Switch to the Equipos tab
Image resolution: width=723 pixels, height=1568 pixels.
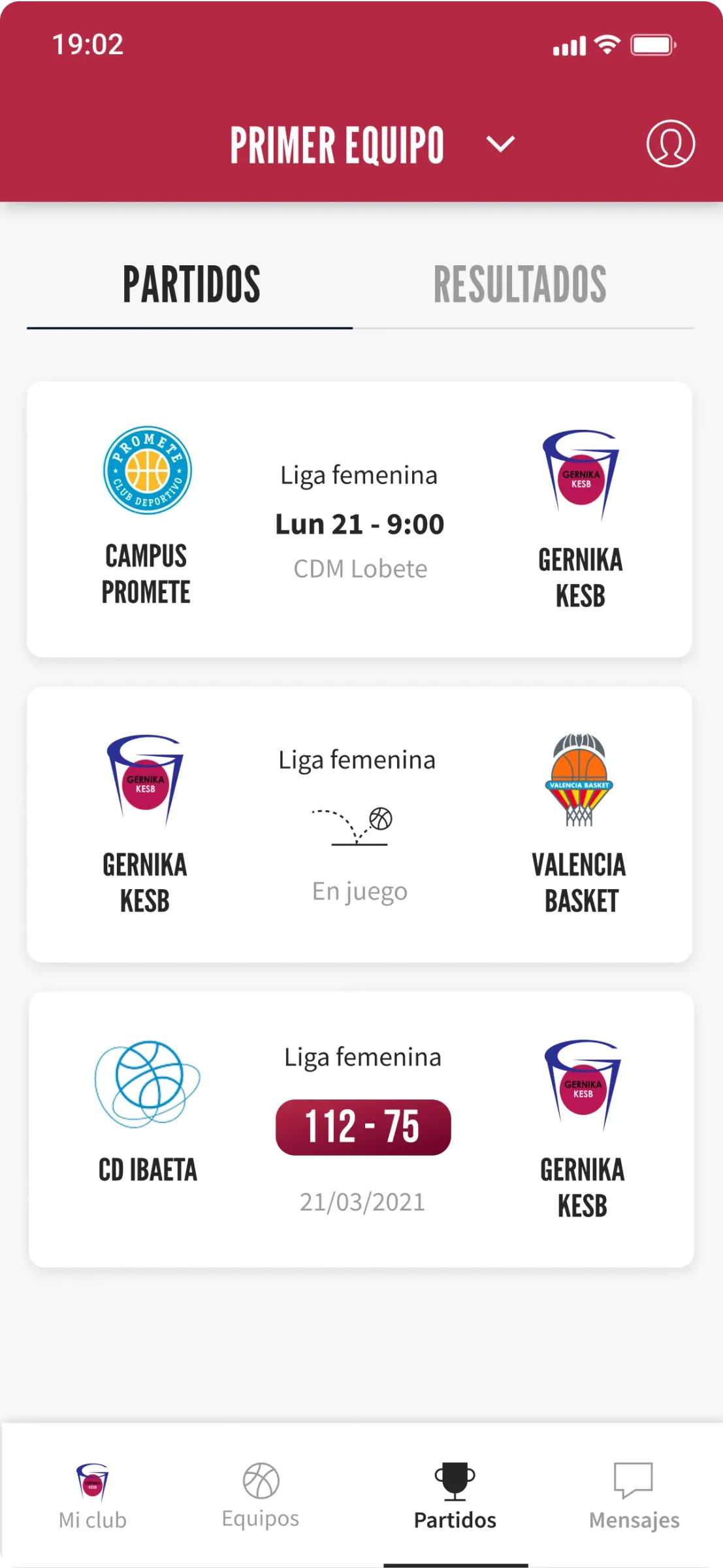point(261,1495)
